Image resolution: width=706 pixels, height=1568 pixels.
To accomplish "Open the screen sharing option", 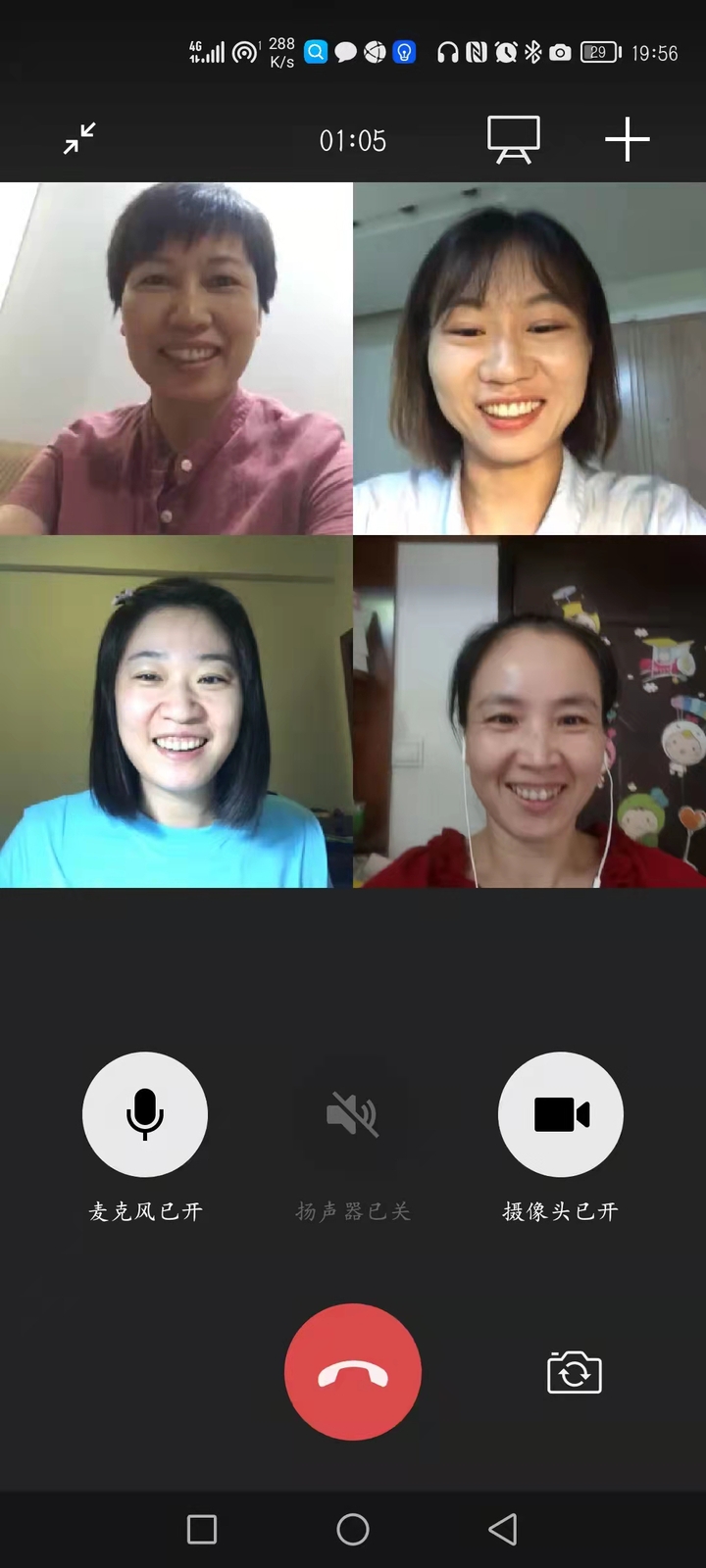I will [x=514, y=140].
